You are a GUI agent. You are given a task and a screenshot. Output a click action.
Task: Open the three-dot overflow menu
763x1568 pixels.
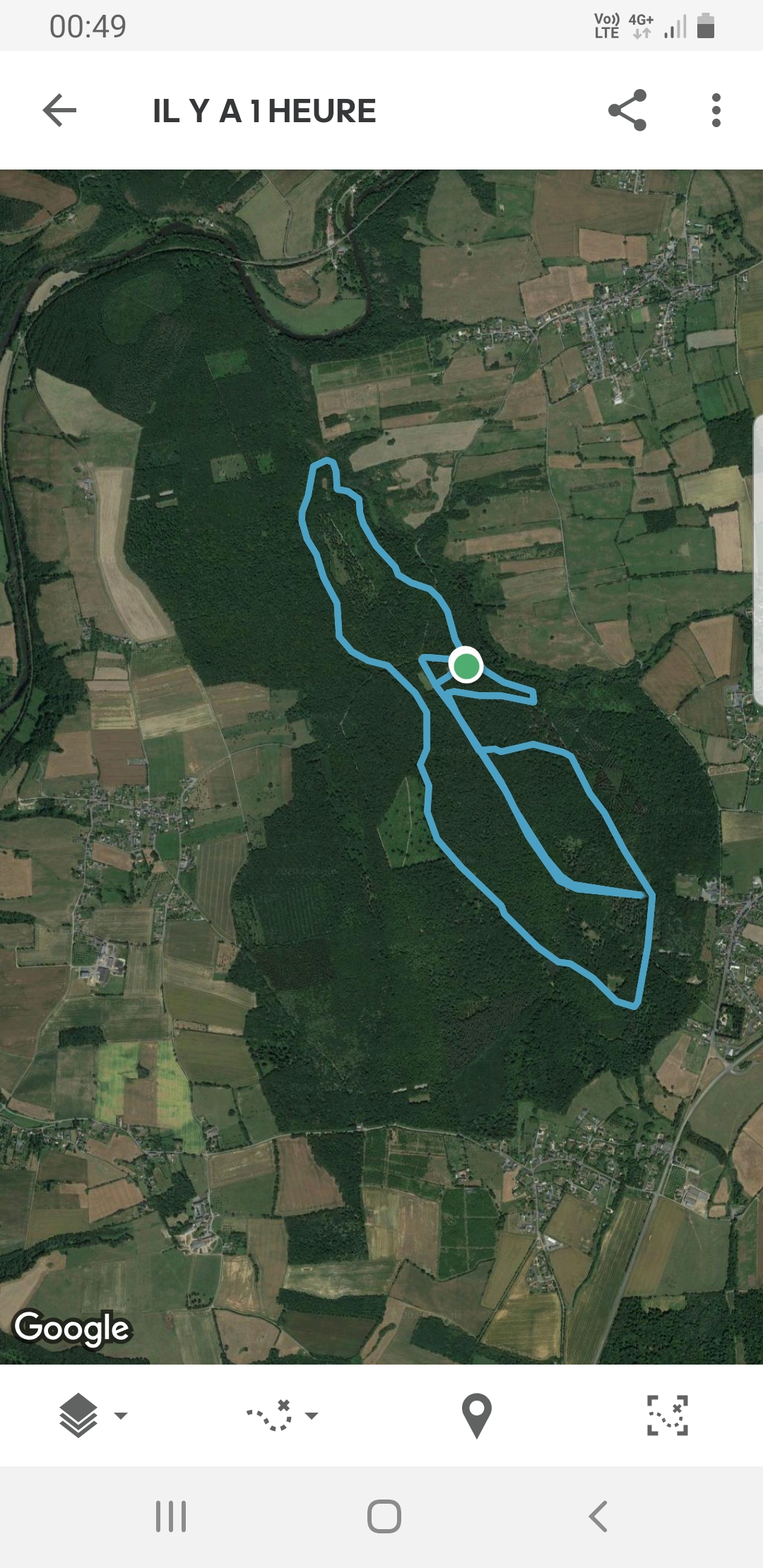(716, 110)
